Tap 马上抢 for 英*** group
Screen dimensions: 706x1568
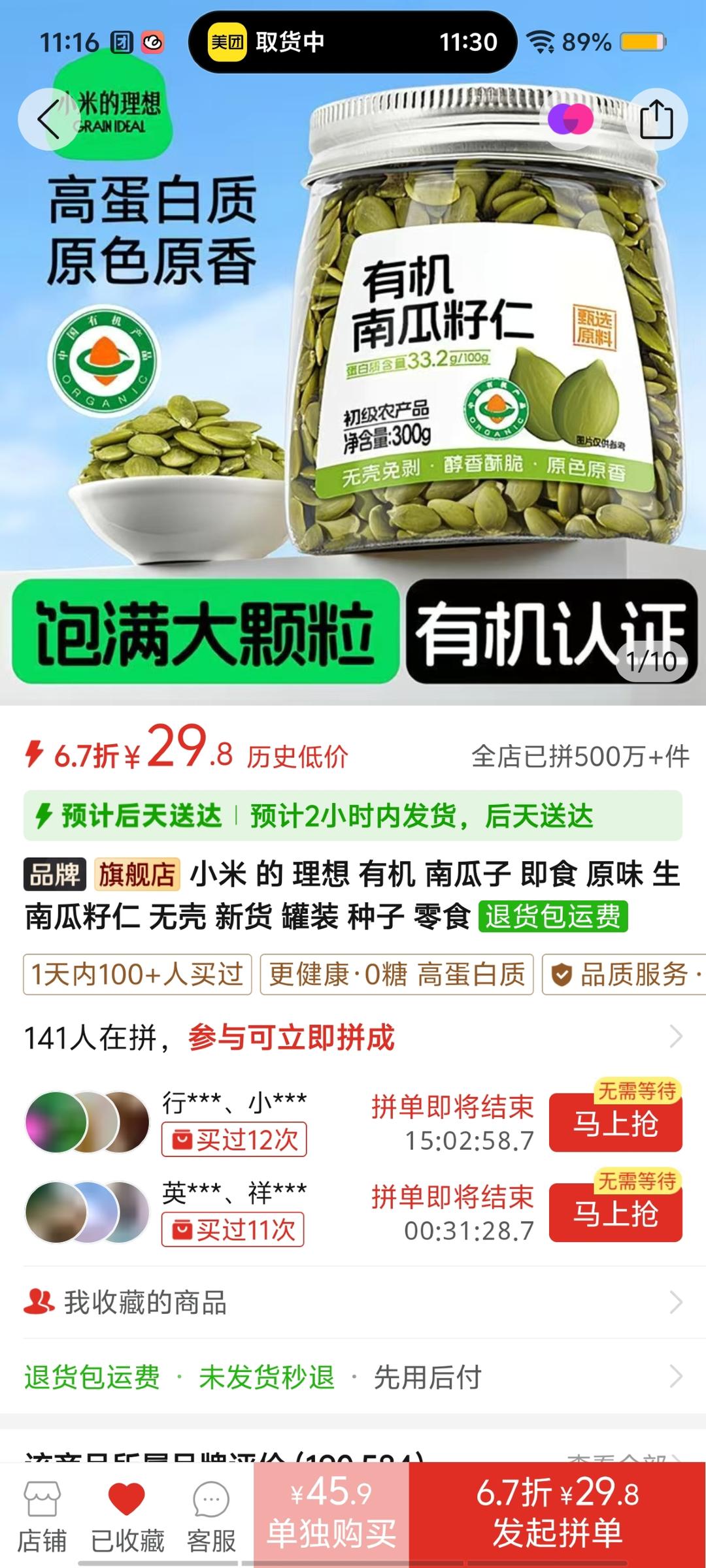[615, 1214]
